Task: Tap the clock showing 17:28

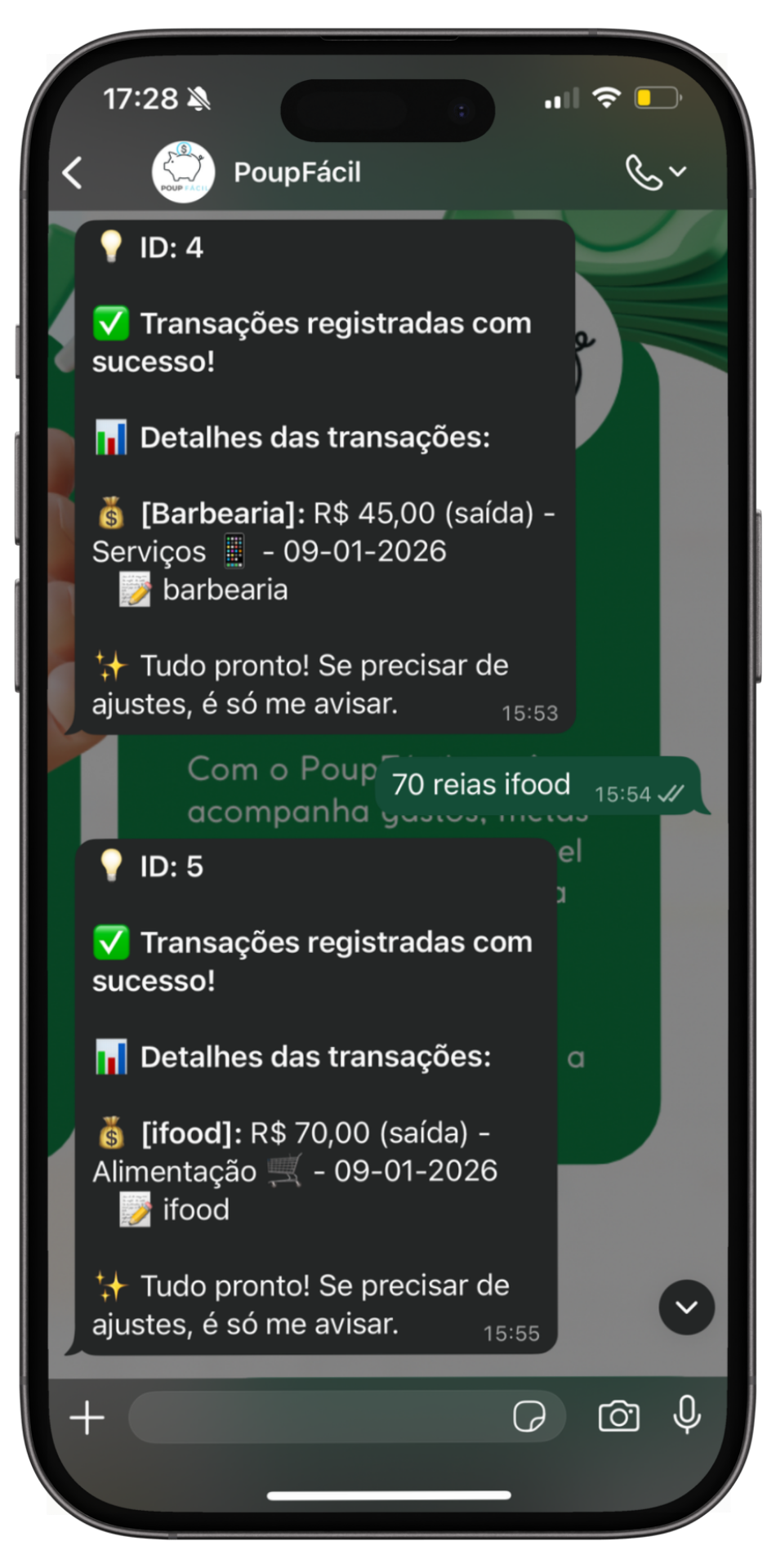Action: [x=140, y=98]
